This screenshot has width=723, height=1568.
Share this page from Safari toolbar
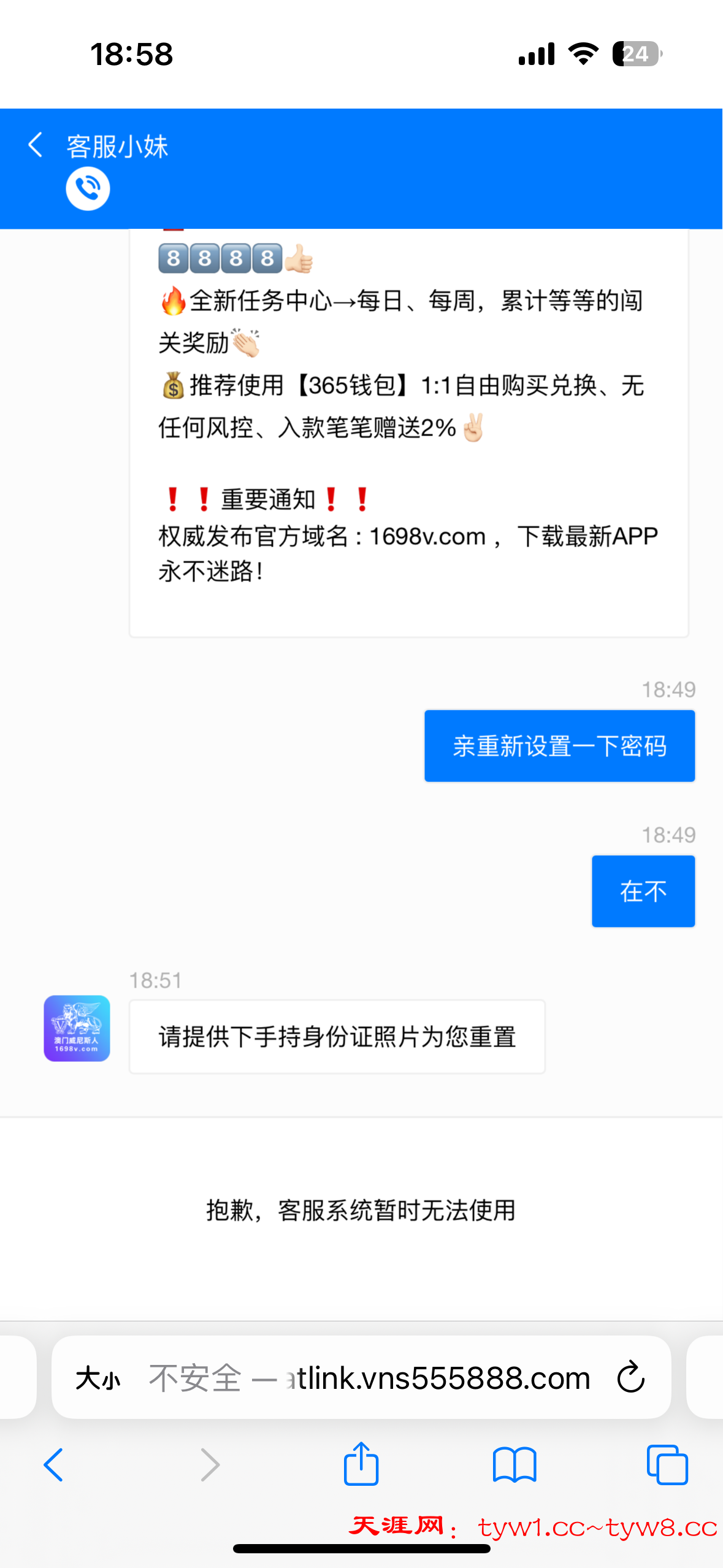(361, 1464)
